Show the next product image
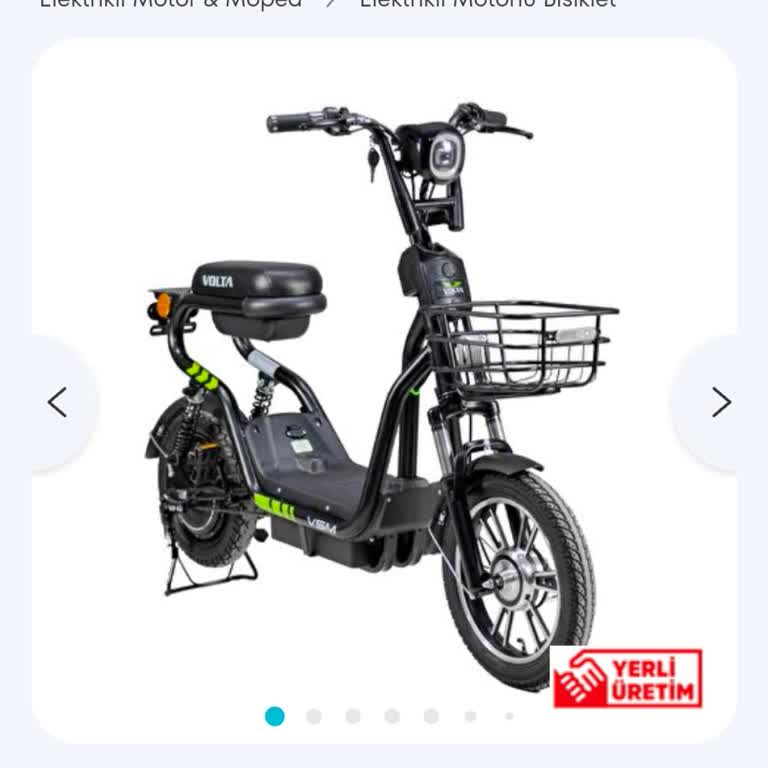768x768 pixels. [720, 402]
